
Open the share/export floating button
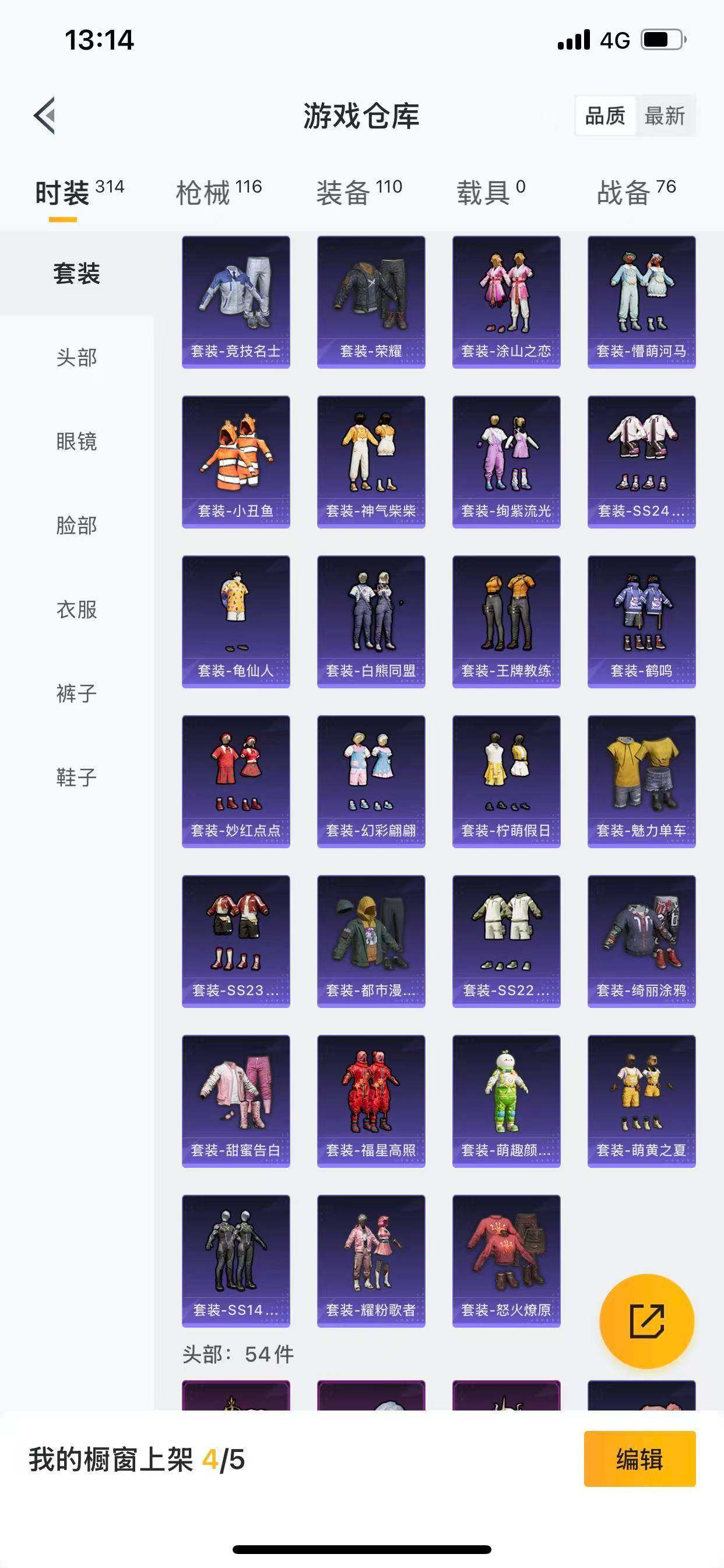pos(646,1319)
